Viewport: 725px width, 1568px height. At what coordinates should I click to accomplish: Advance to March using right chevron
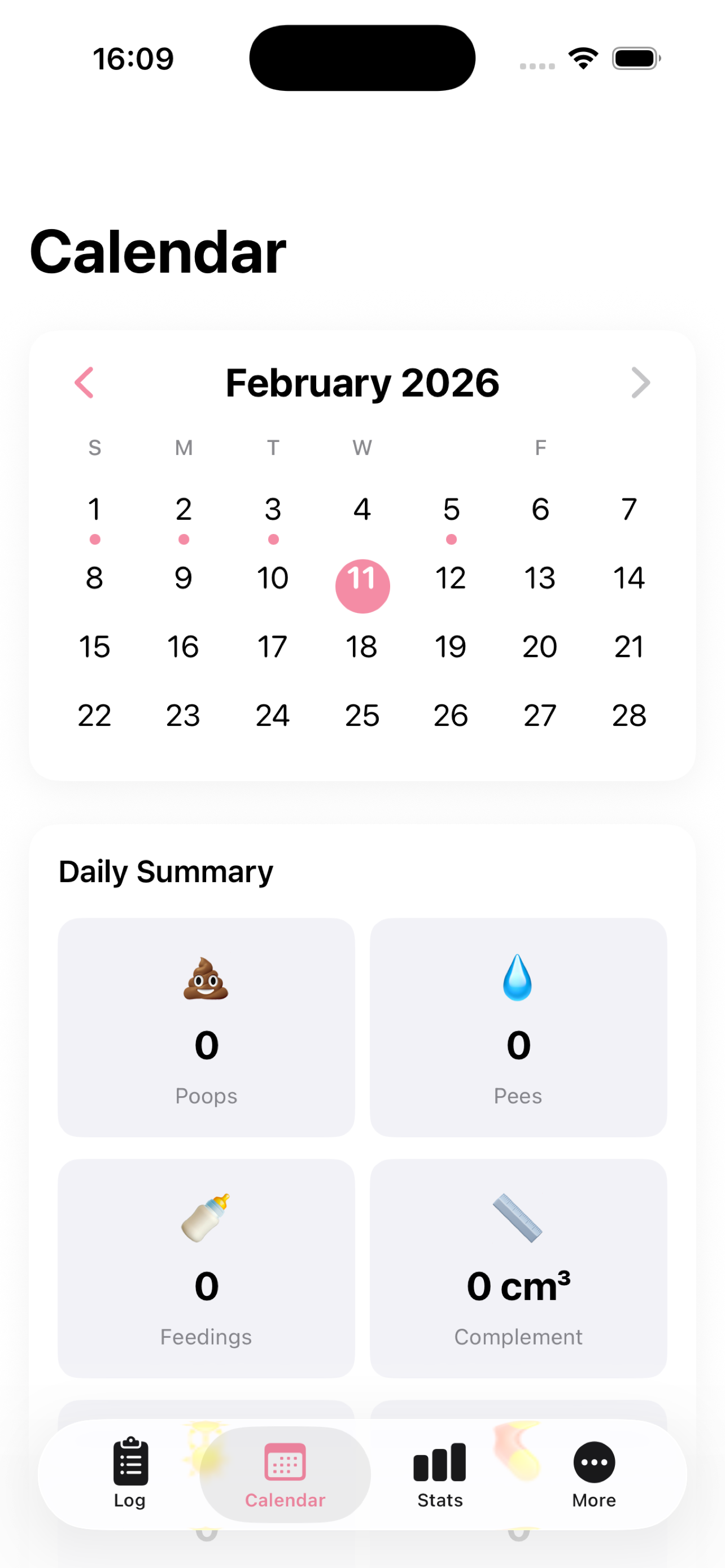(640, 382)
